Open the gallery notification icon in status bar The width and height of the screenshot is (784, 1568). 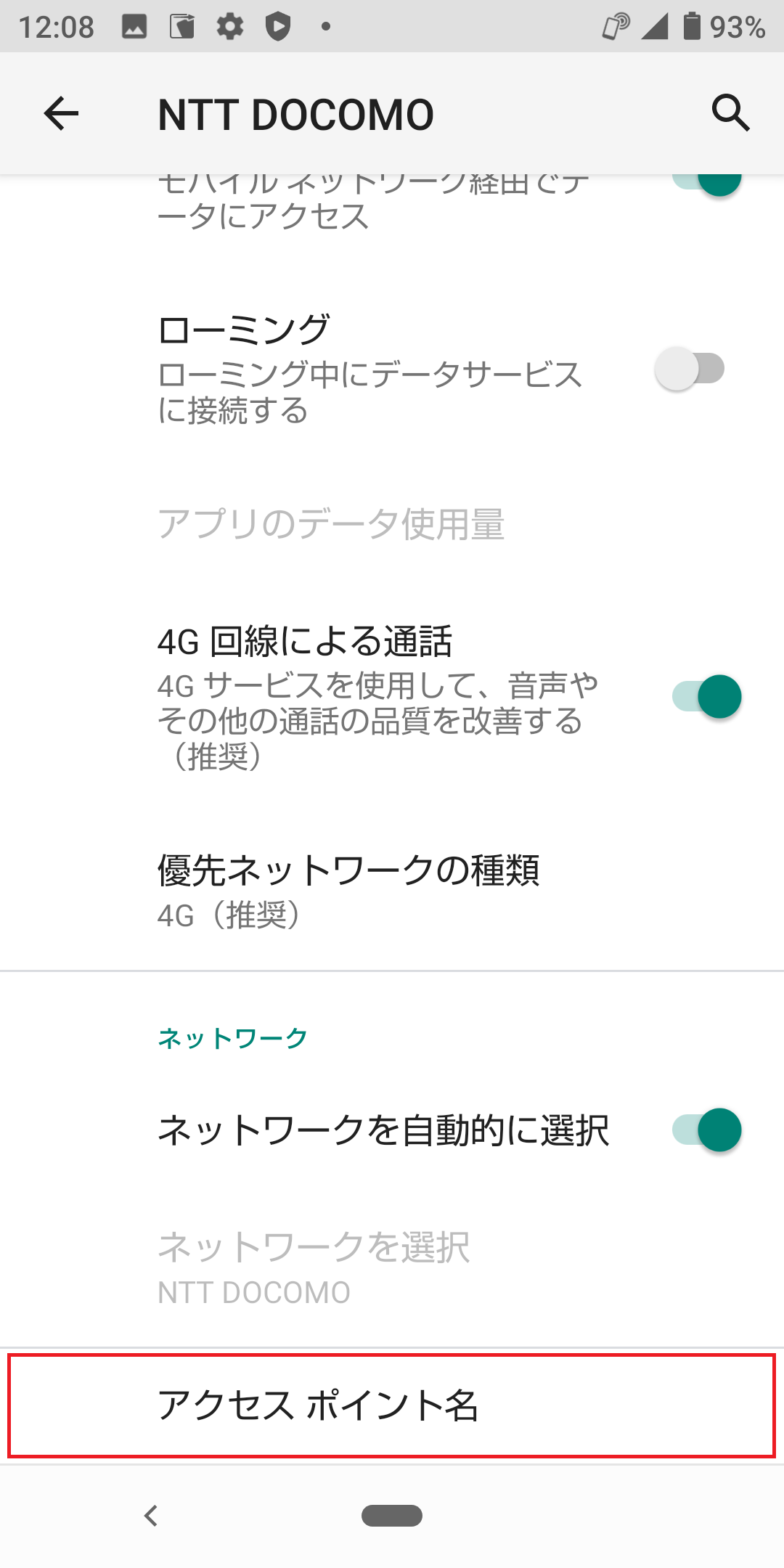(x=135, y=26)
